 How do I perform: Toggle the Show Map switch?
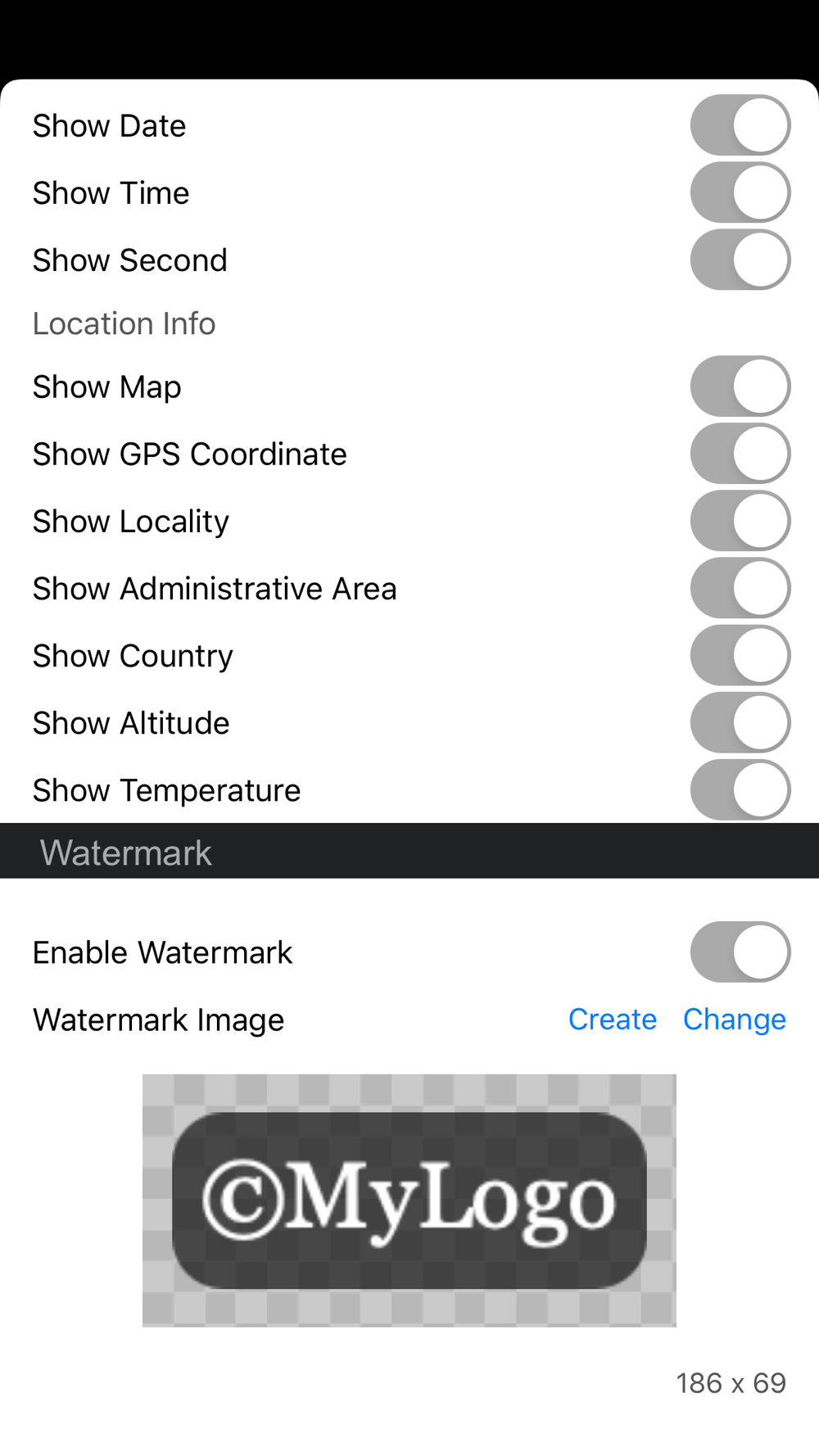point(740,387)
